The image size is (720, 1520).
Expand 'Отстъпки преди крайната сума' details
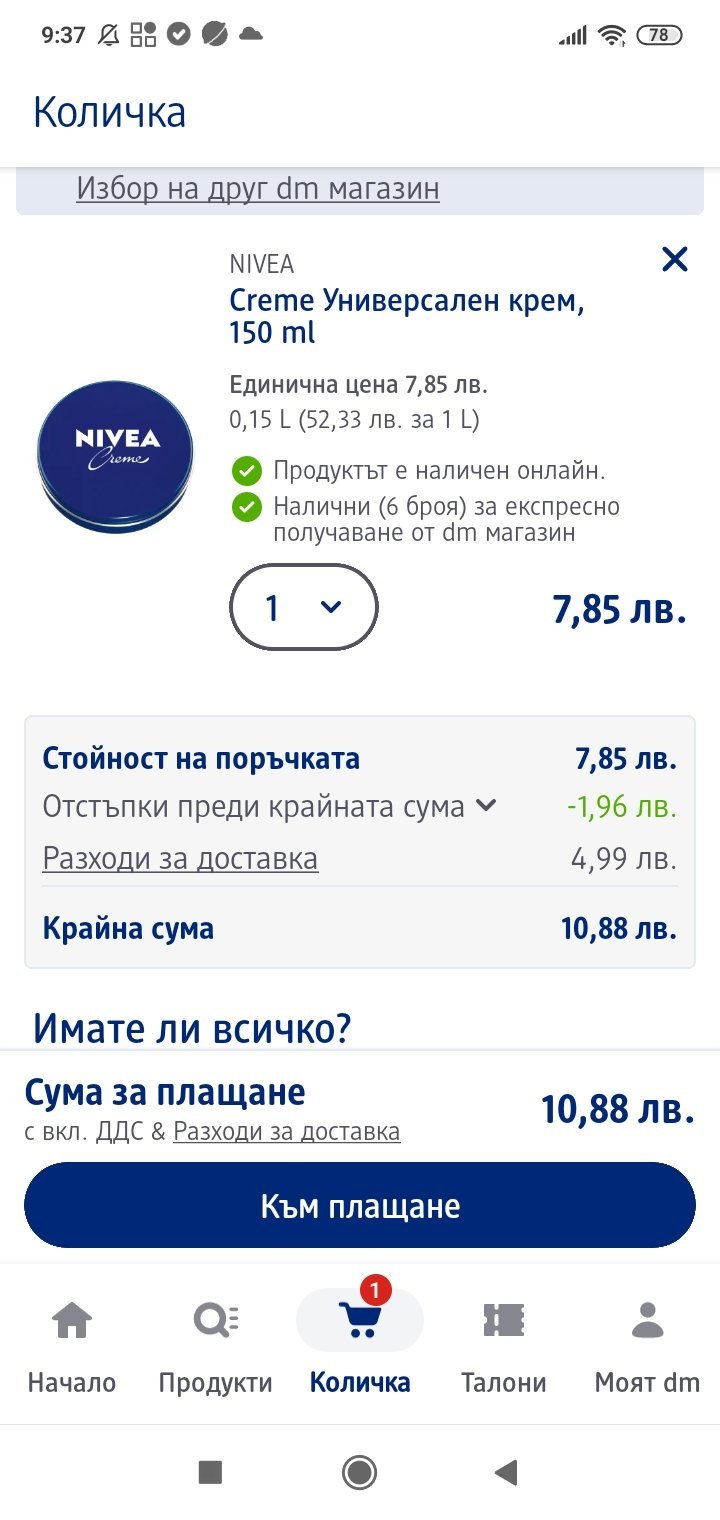click(270, 807)
